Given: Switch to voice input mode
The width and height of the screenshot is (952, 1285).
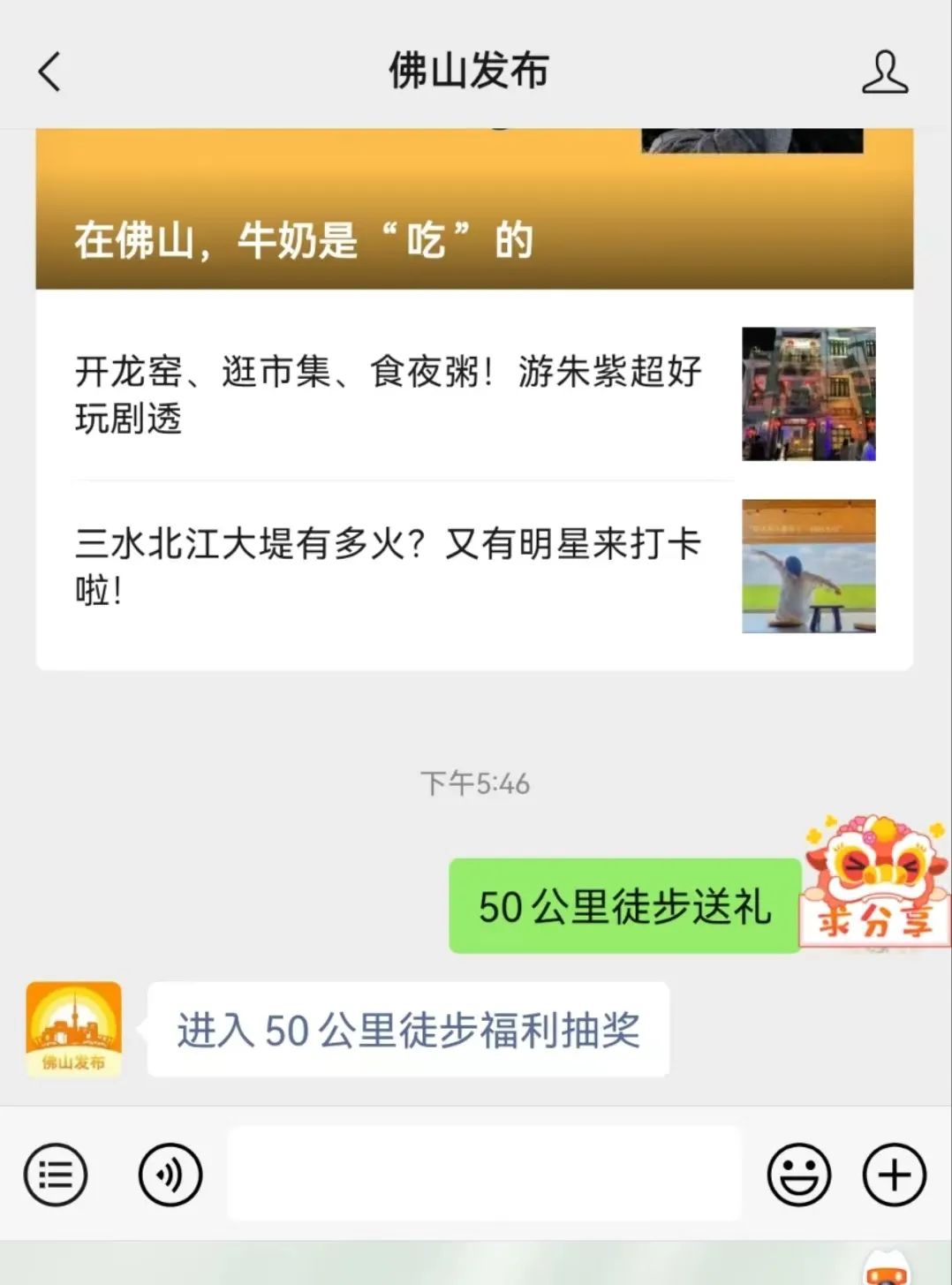Looking at the screenshot, I should pos(170,1175).
